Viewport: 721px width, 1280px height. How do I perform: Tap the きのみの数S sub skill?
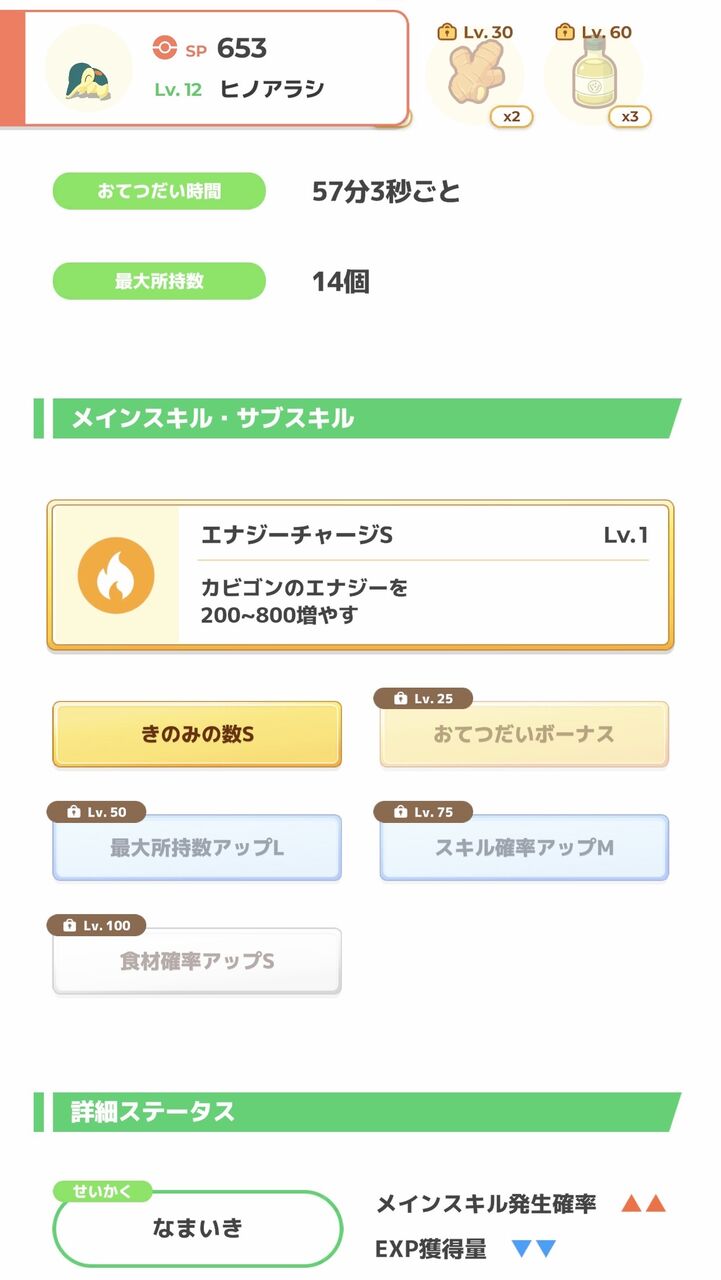(197, 734)
